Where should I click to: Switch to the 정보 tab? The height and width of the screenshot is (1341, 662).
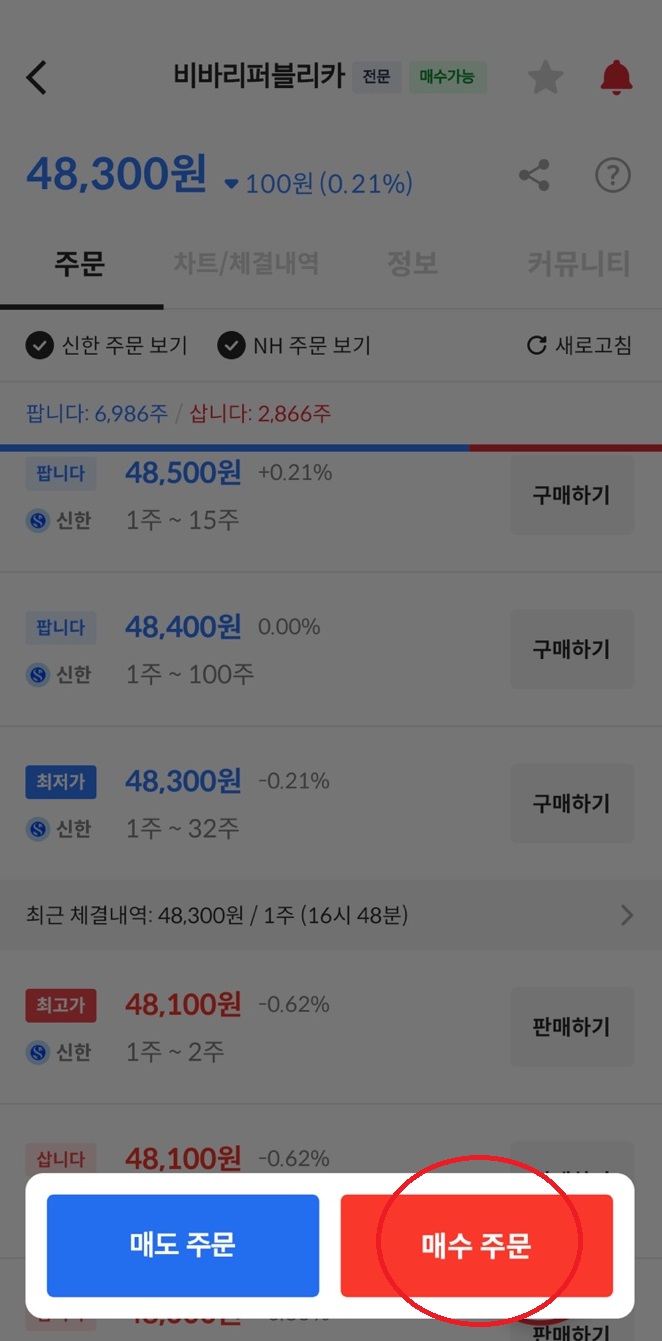click(412, 264)
